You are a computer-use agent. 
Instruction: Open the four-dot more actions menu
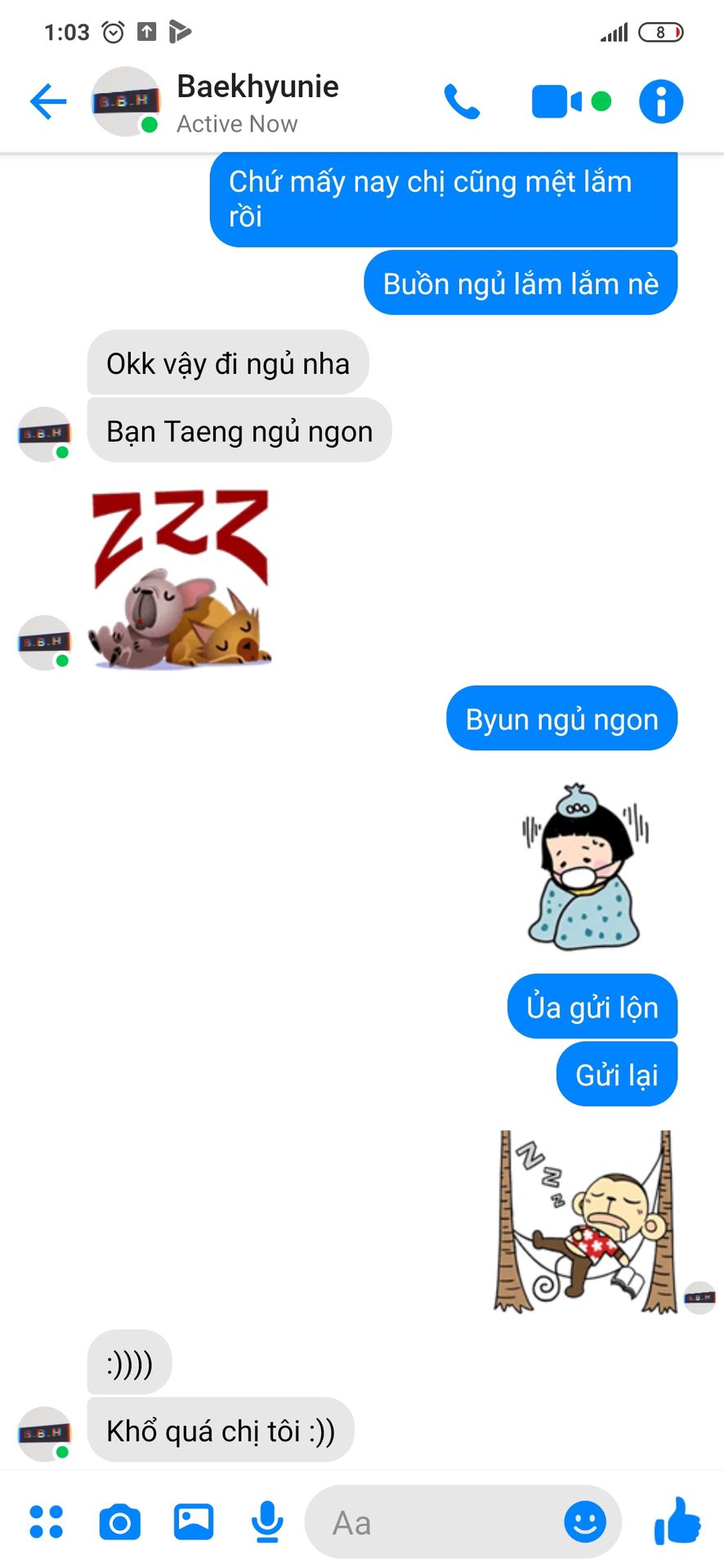tap(47, 1522)
